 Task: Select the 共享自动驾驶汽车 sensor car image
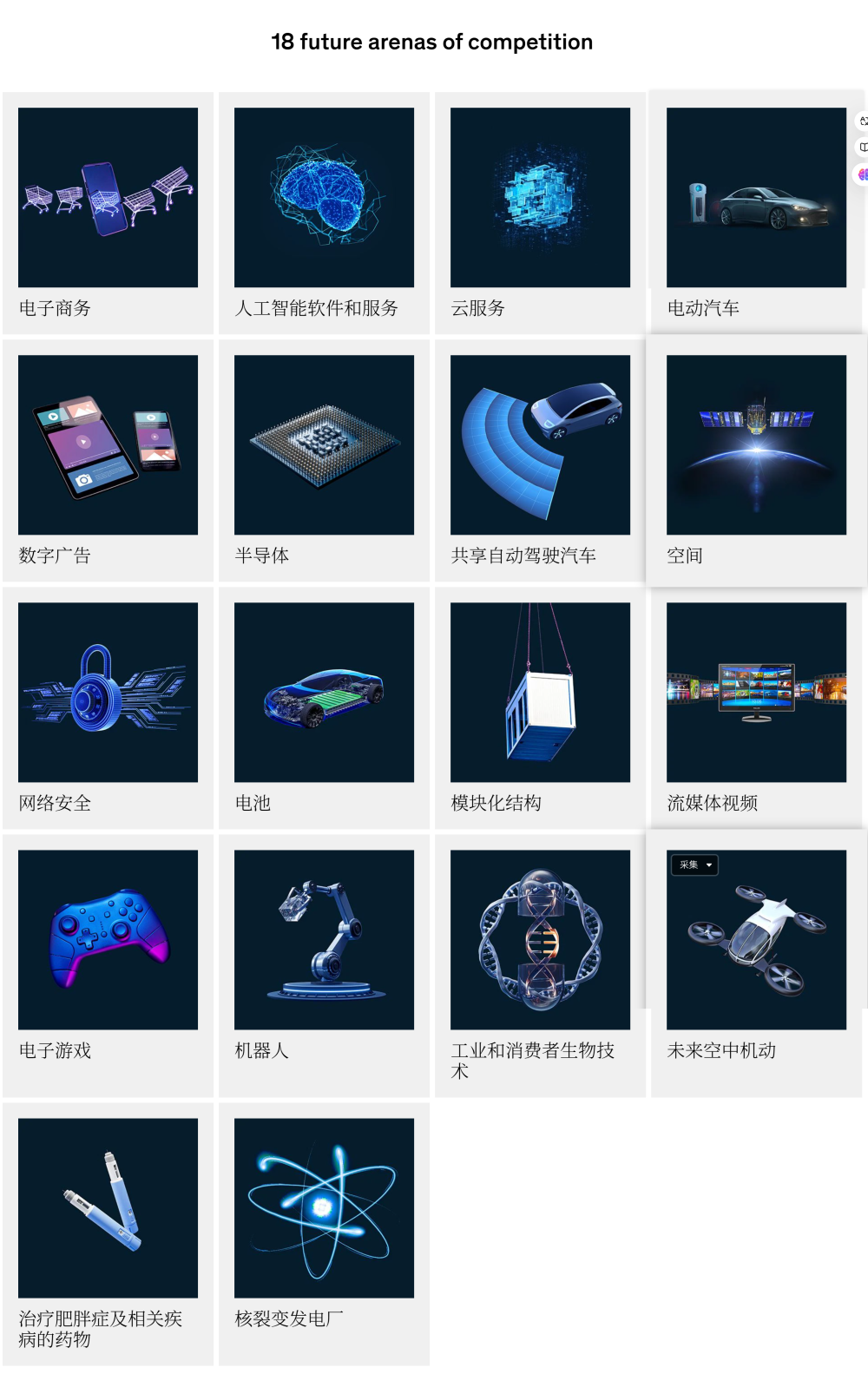540,444
